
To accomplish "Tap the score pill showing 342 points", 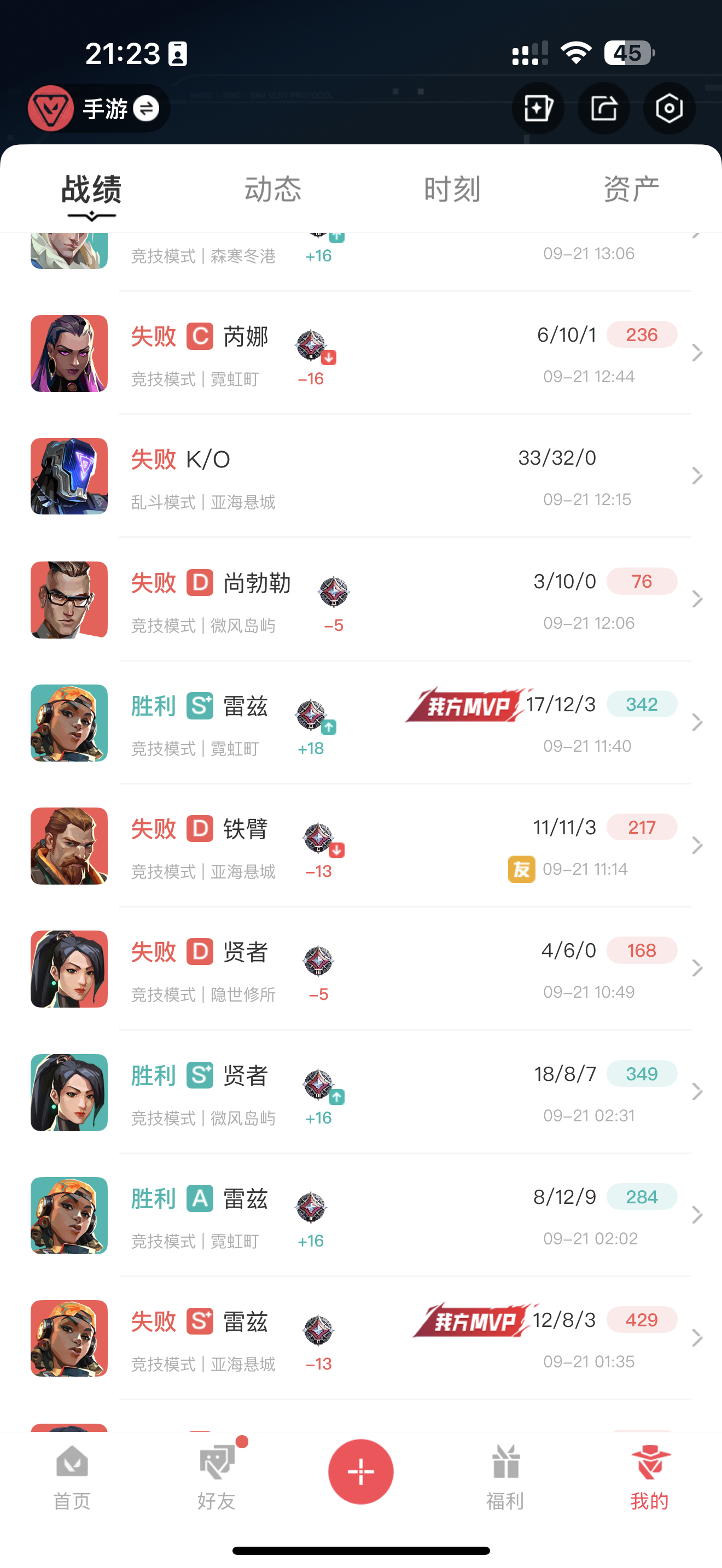I will (642, 704).
